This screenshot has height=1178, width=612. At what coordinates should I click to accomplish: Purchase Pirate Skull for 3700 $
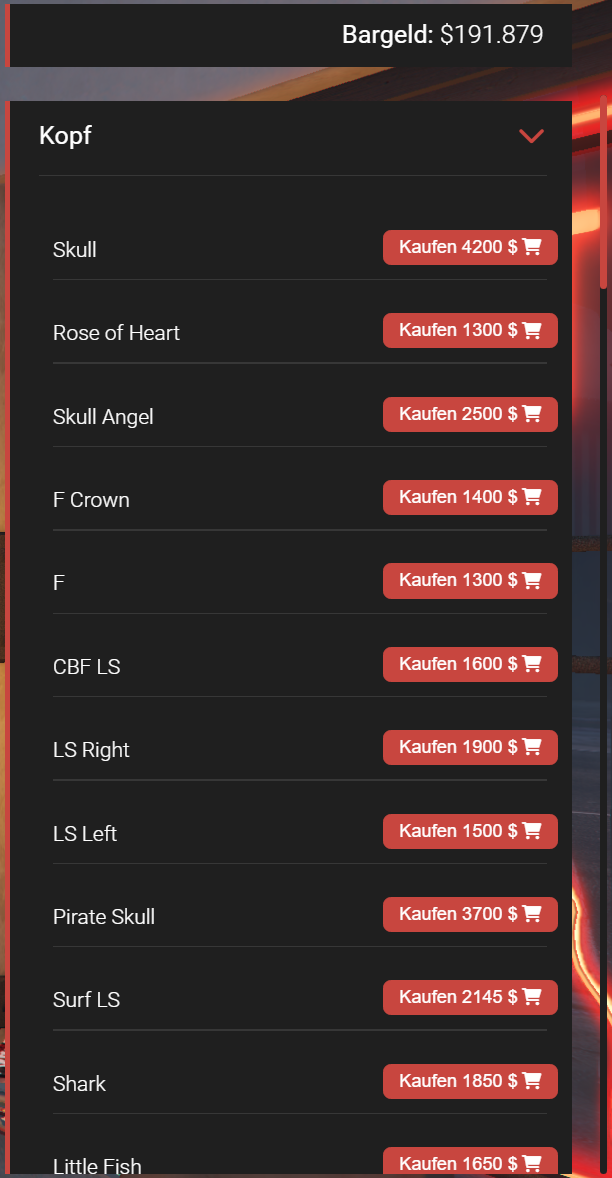470,914
